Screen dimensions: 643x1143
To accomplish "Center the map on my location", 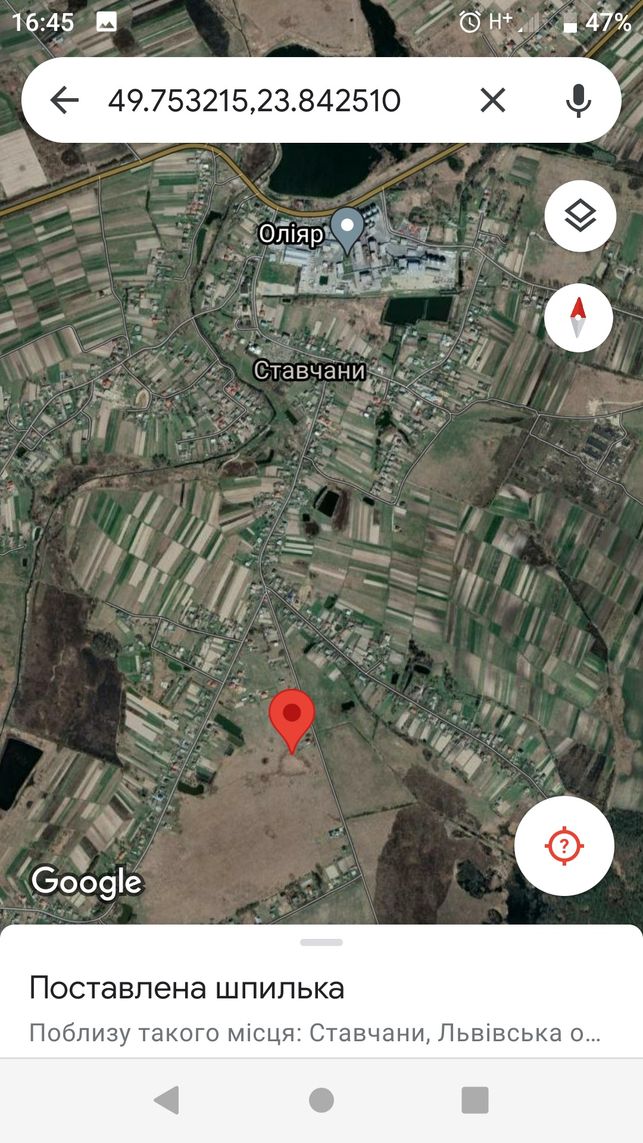I will coord(564,846).
